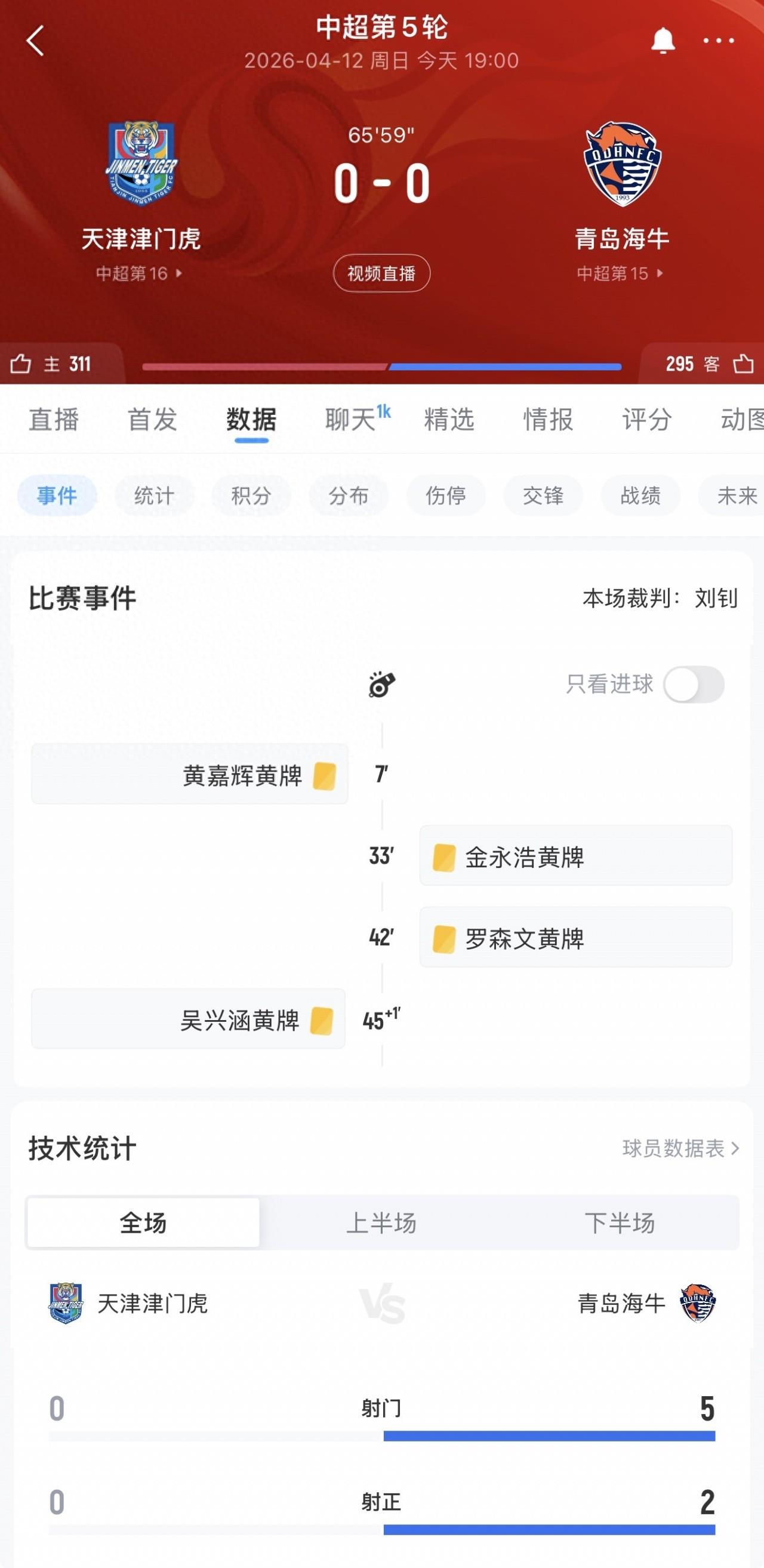Open 天津津门虎 中超第16 ranking

click(x=140, y=273)
